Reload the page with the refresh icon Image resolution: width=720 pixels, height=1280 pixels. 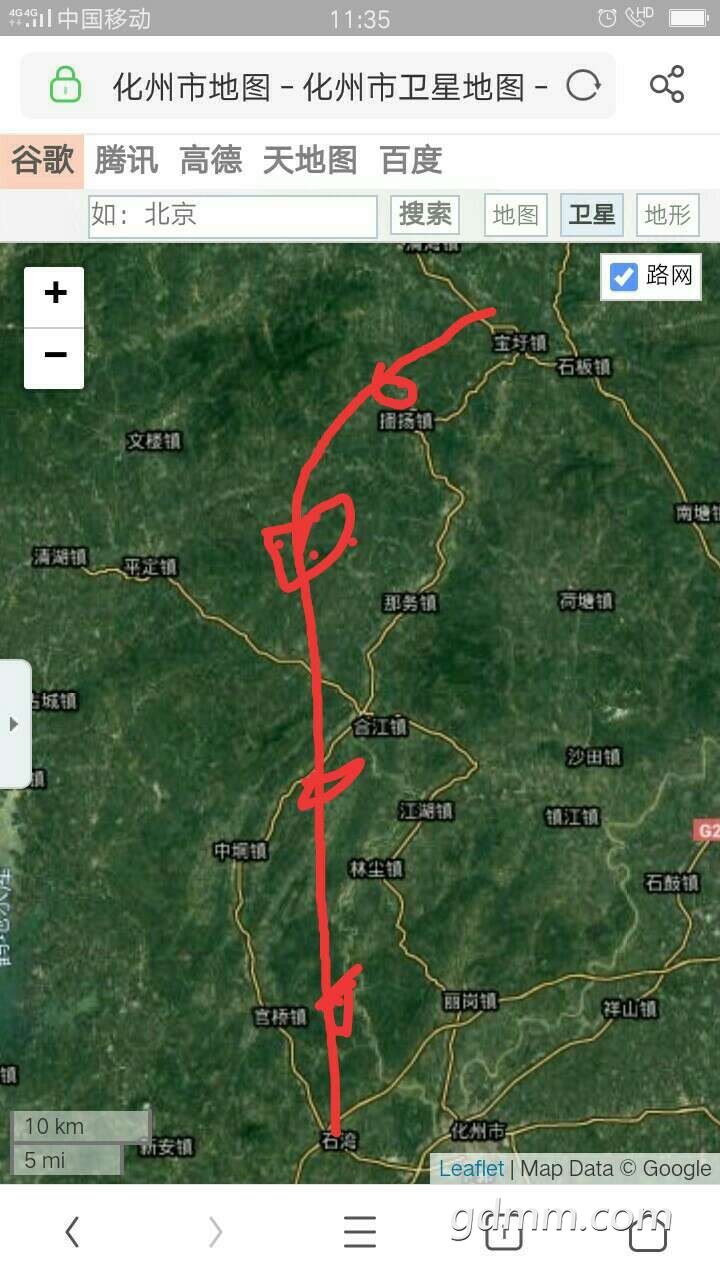point(582,86)
